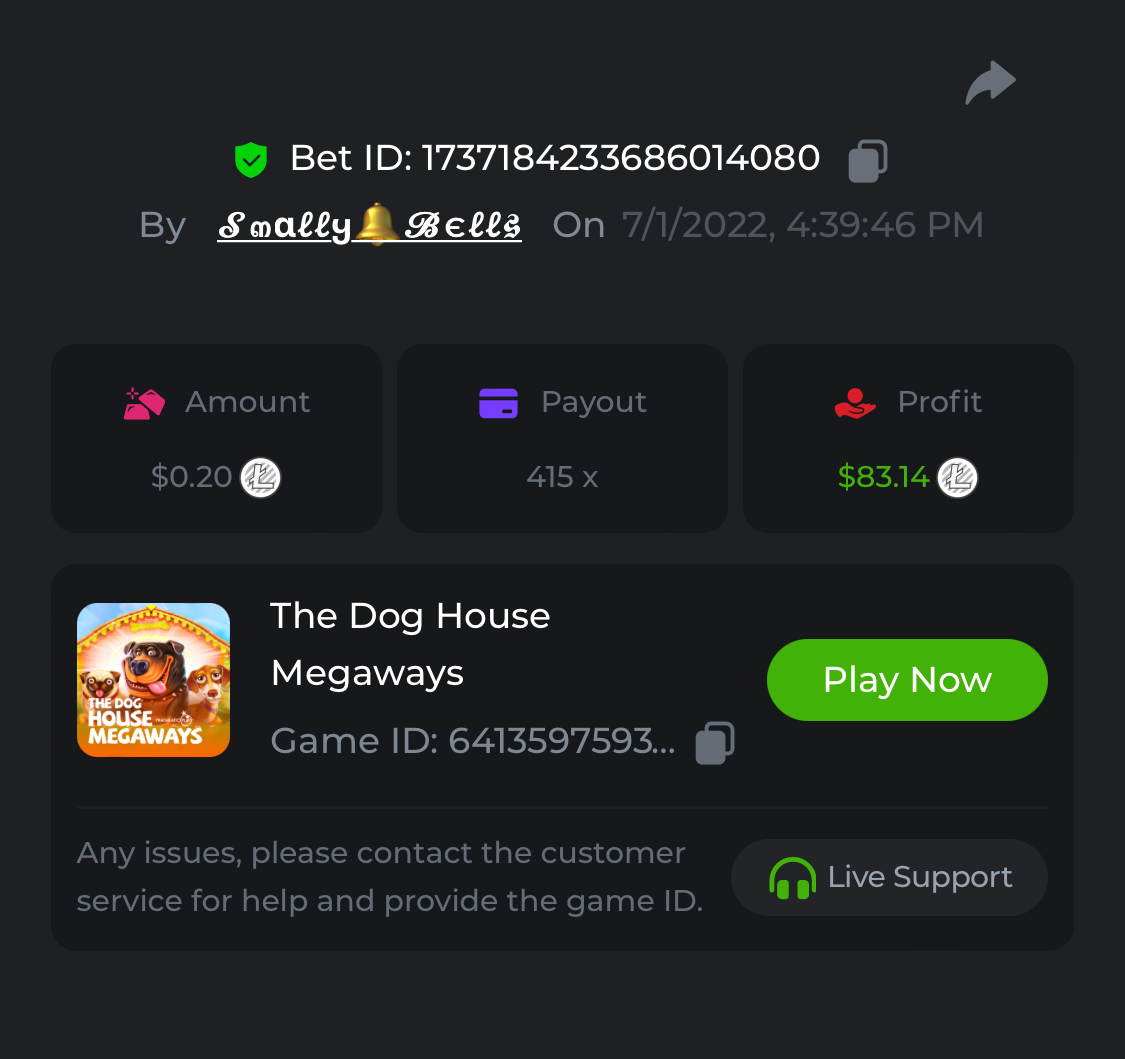Share this bet result
Viewport: 1125px width, 1059px height.
pyautogui.click(x=990, y=83)
